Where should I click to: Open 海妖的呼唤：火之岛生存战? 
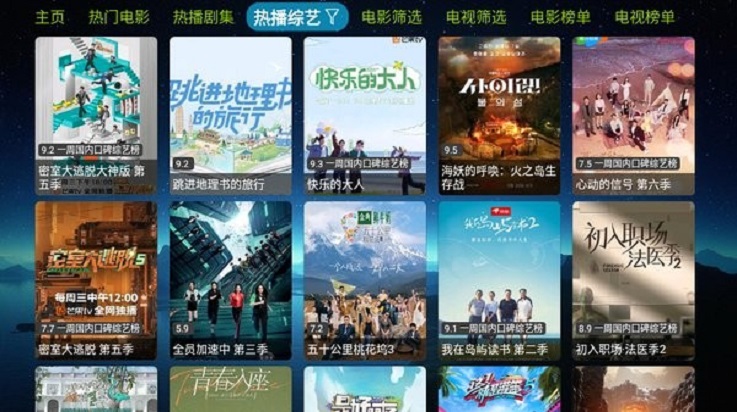click(499, 115)
